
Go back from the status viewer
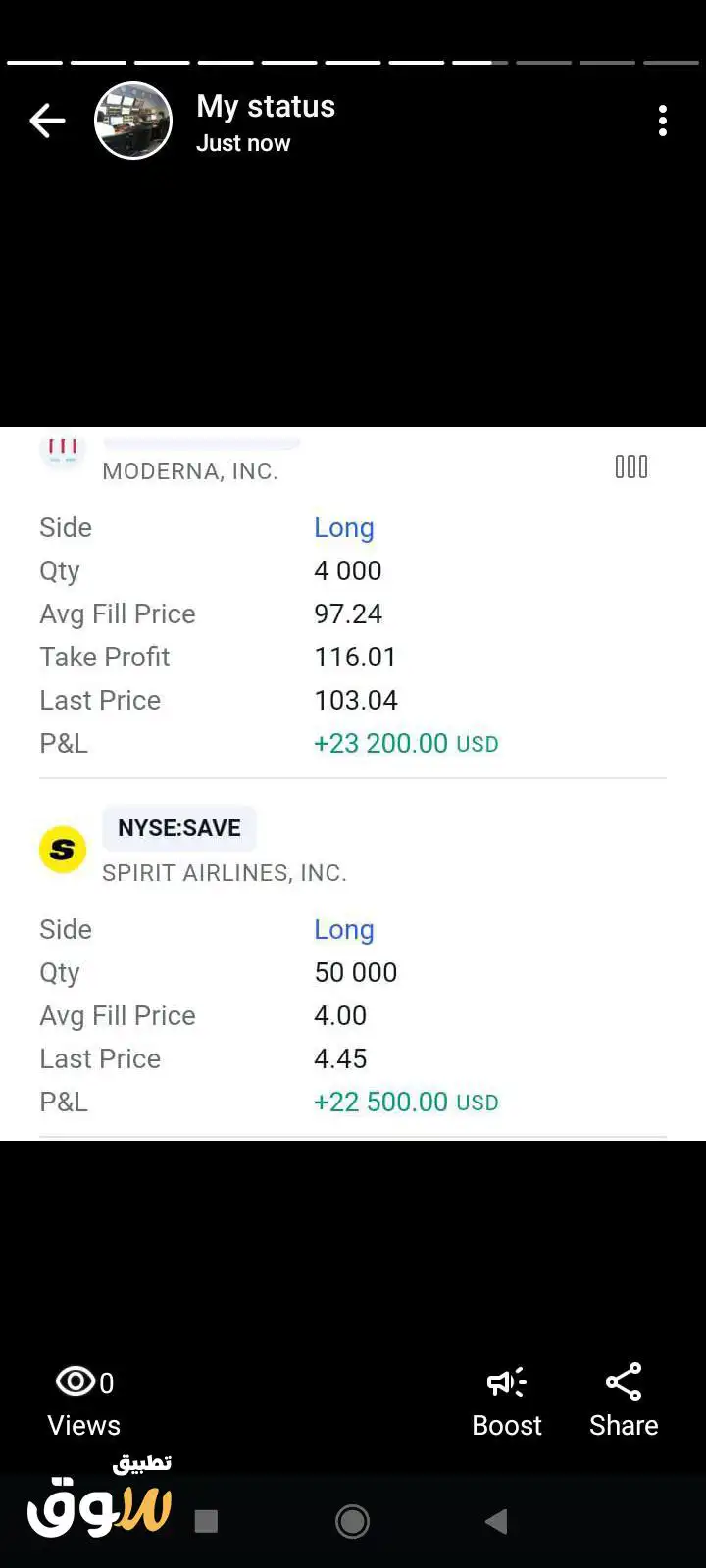pyautogui.click(x=47, y=121)
